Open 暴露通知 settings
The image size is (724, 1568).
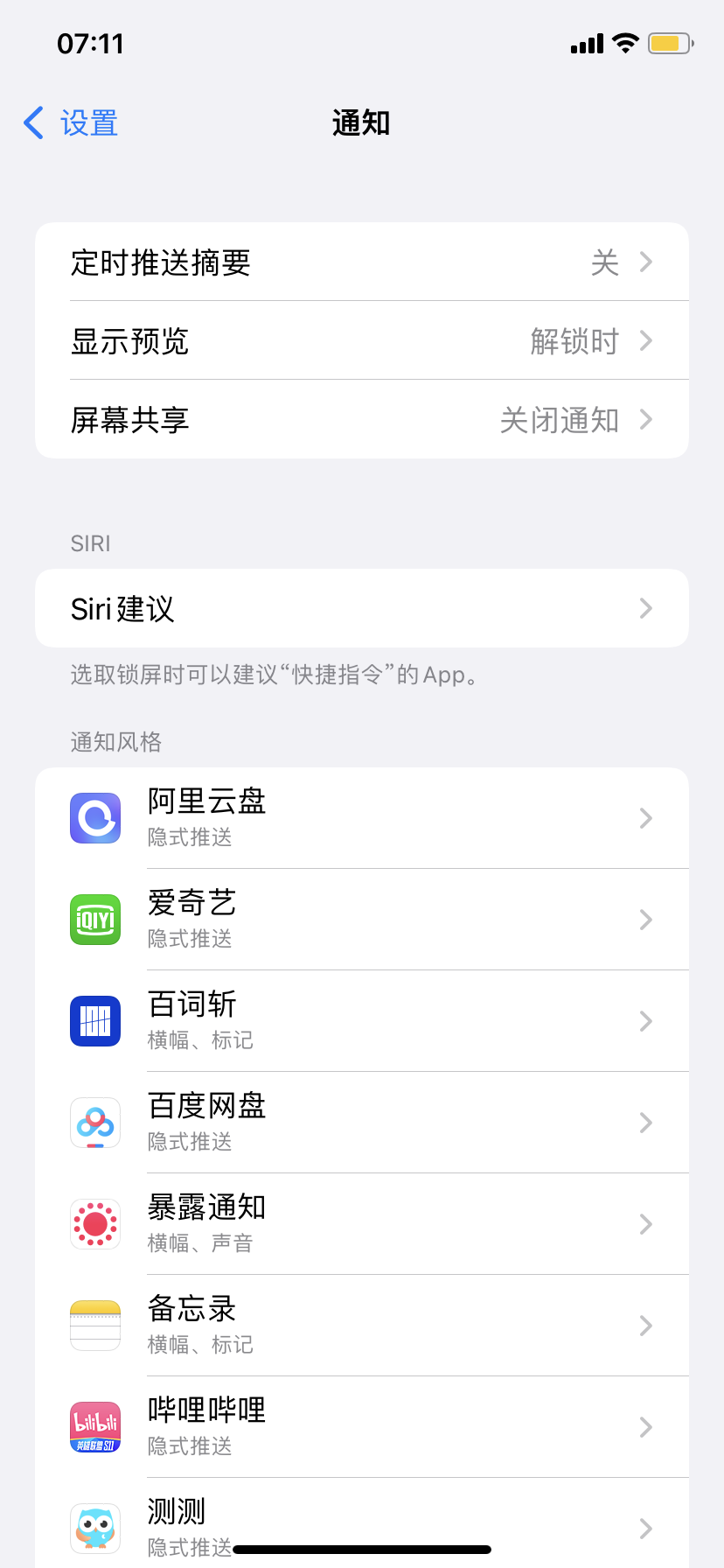[x=362, y=1224]
